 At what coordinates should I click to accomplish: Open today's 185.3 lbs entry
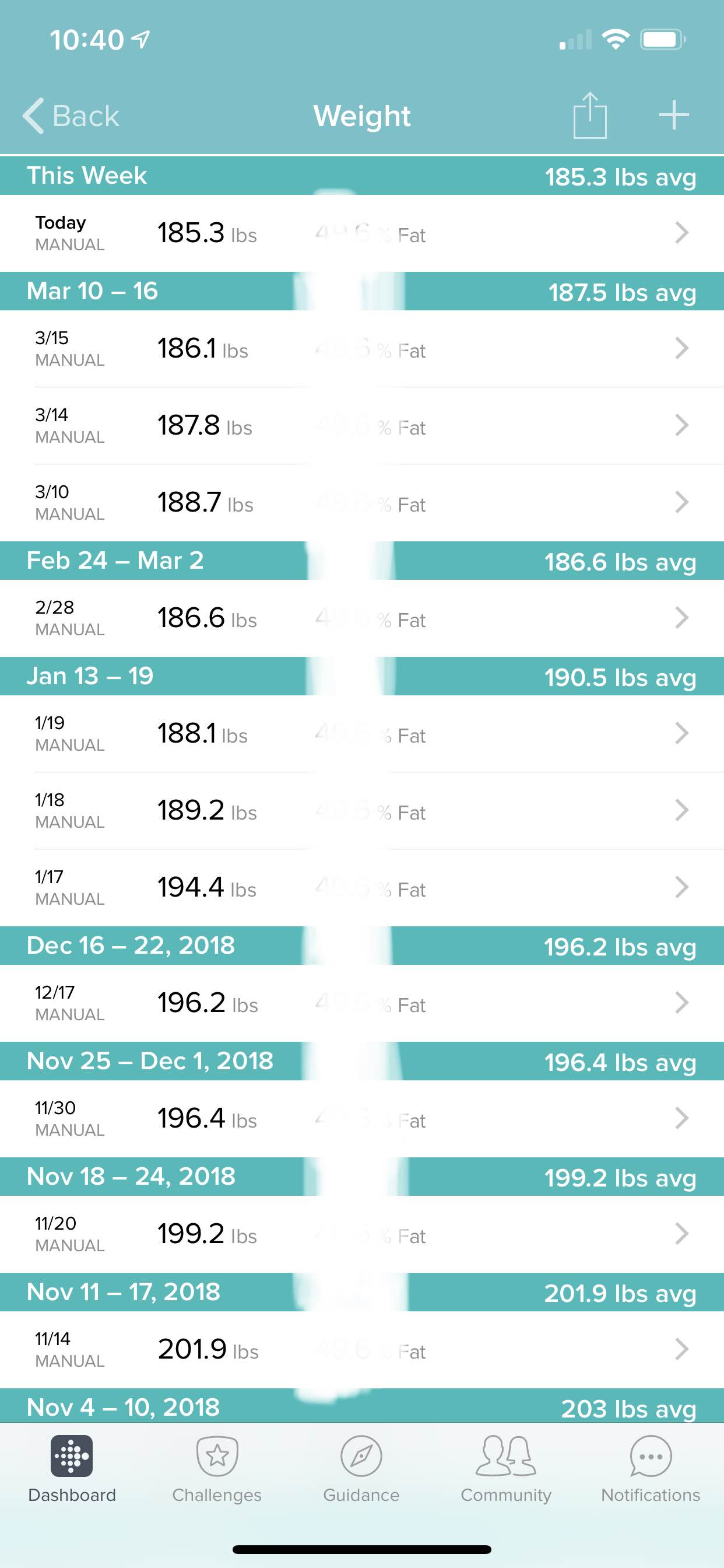362,233
